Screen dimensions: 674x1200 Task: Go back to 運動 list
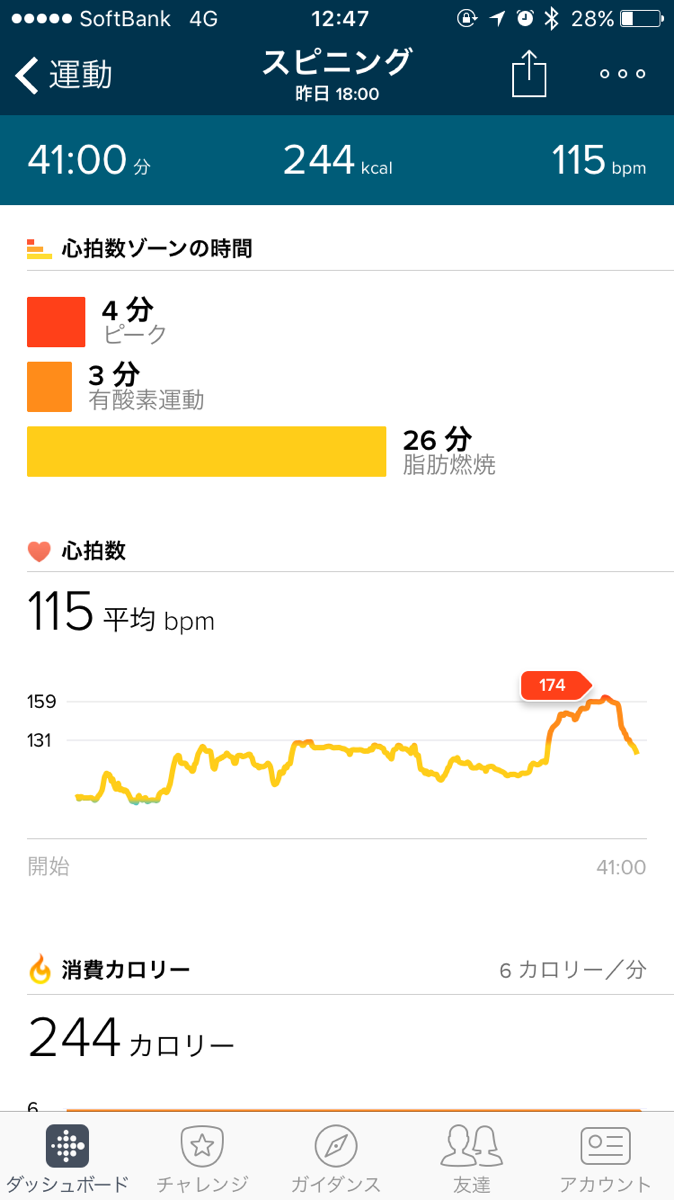(x=64, y=75)
